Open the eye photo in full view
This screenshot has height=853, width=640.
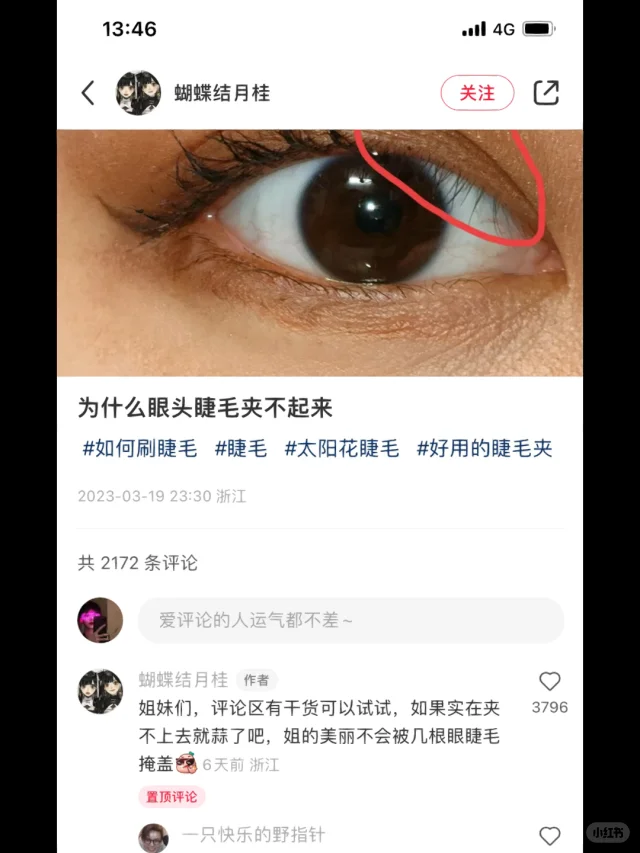(320, 252)
